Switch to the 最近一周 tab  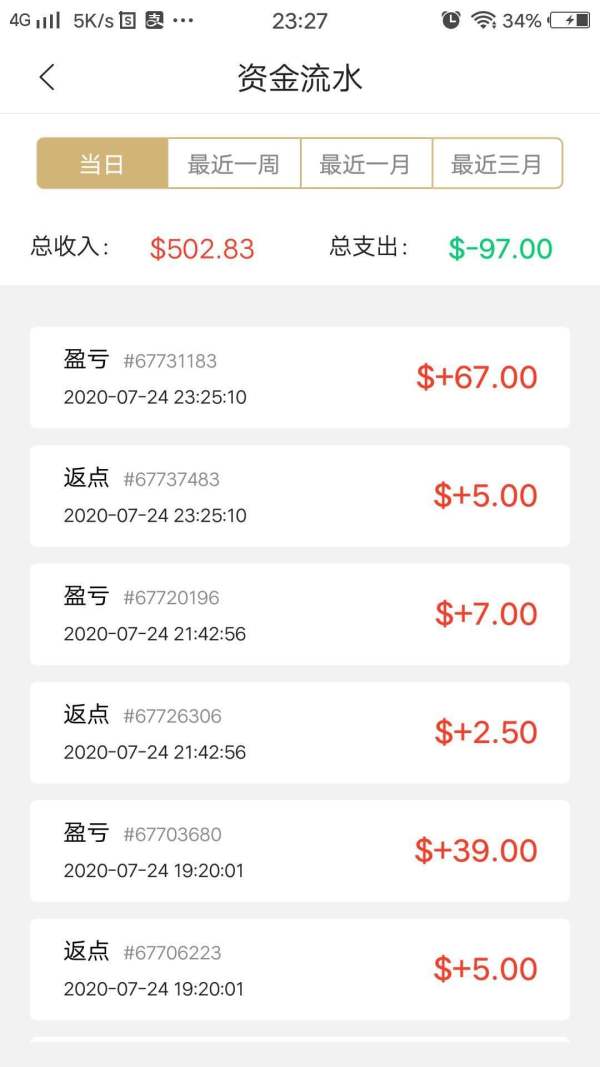coord(233,164)
